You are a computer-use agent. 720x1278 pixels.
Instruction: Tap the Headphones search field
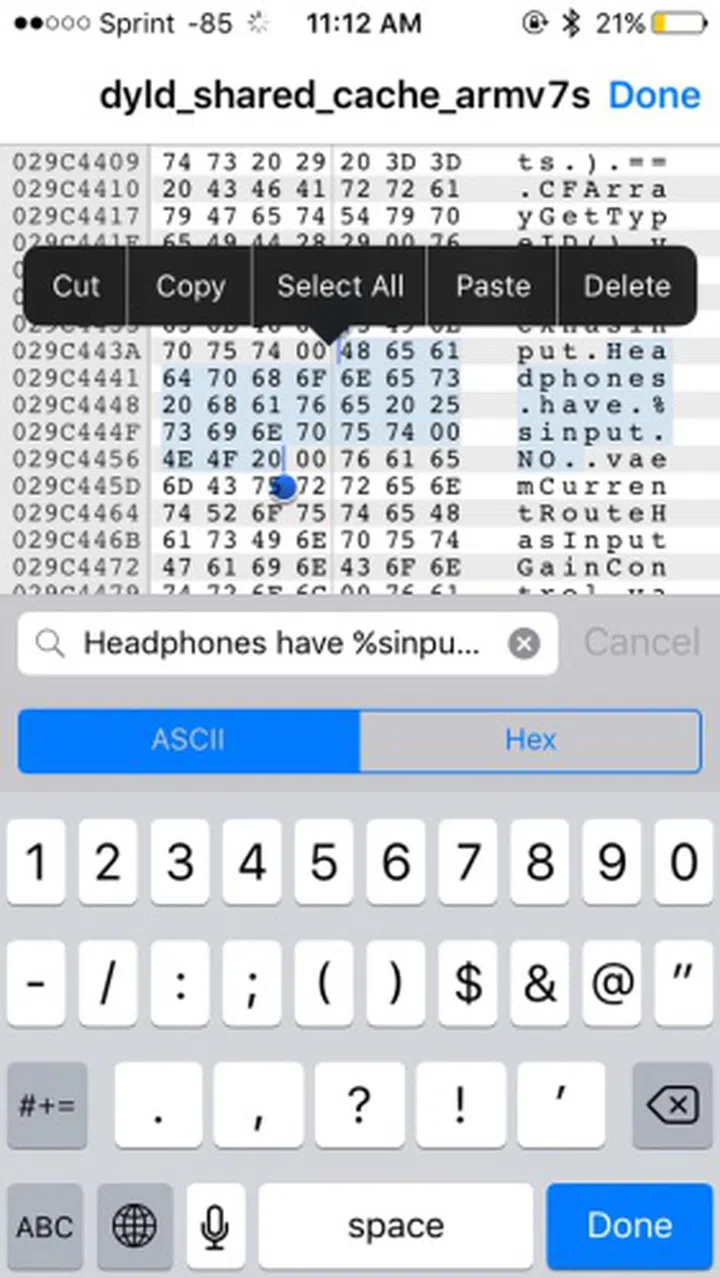pos(280,643)
